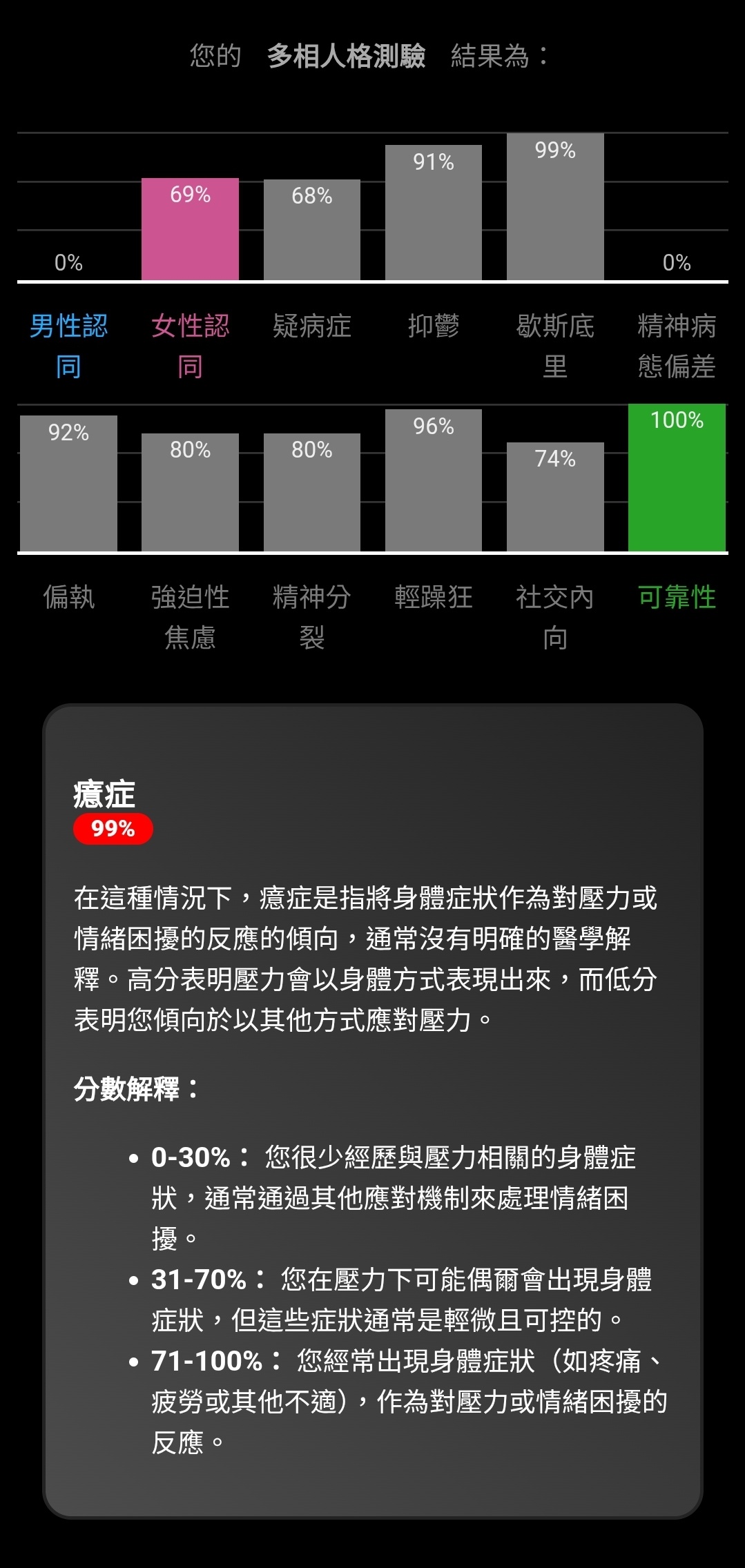
Task: Select the 強迫性焦慮 80% bar
Action: tap(190, 492)
